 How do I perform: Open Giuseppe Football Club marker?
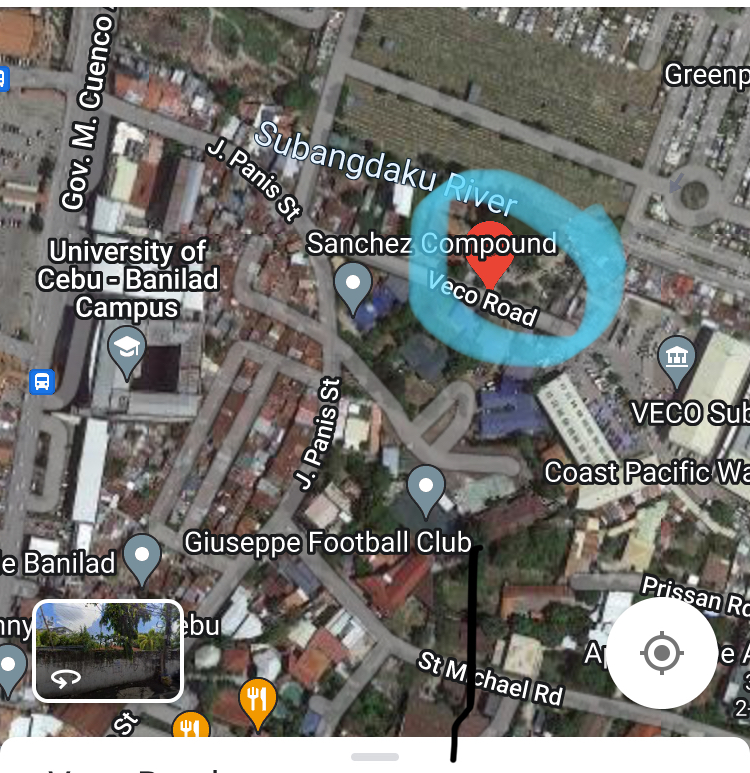tap(427, 491)
